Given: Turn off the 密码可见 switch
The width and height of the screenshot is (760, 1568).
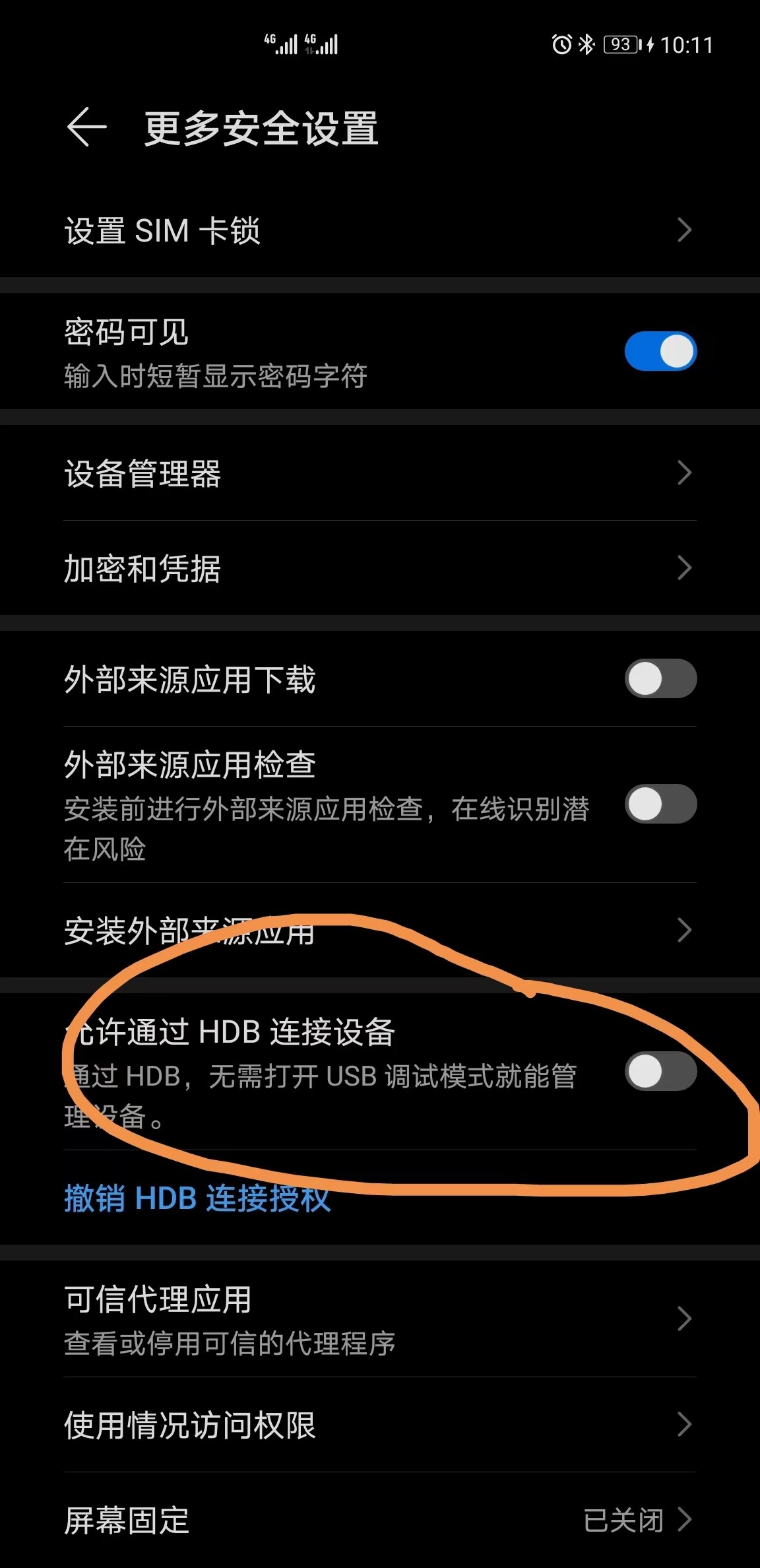Looking at the screenshot, I should pos(660,351).
